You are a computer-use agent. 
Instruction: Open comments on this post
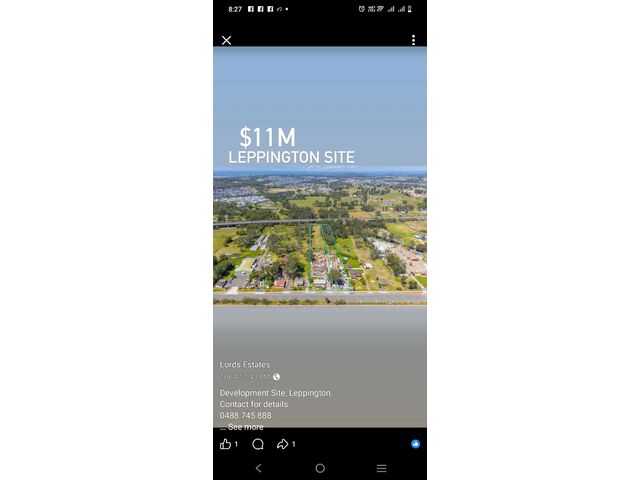point(258,444)
